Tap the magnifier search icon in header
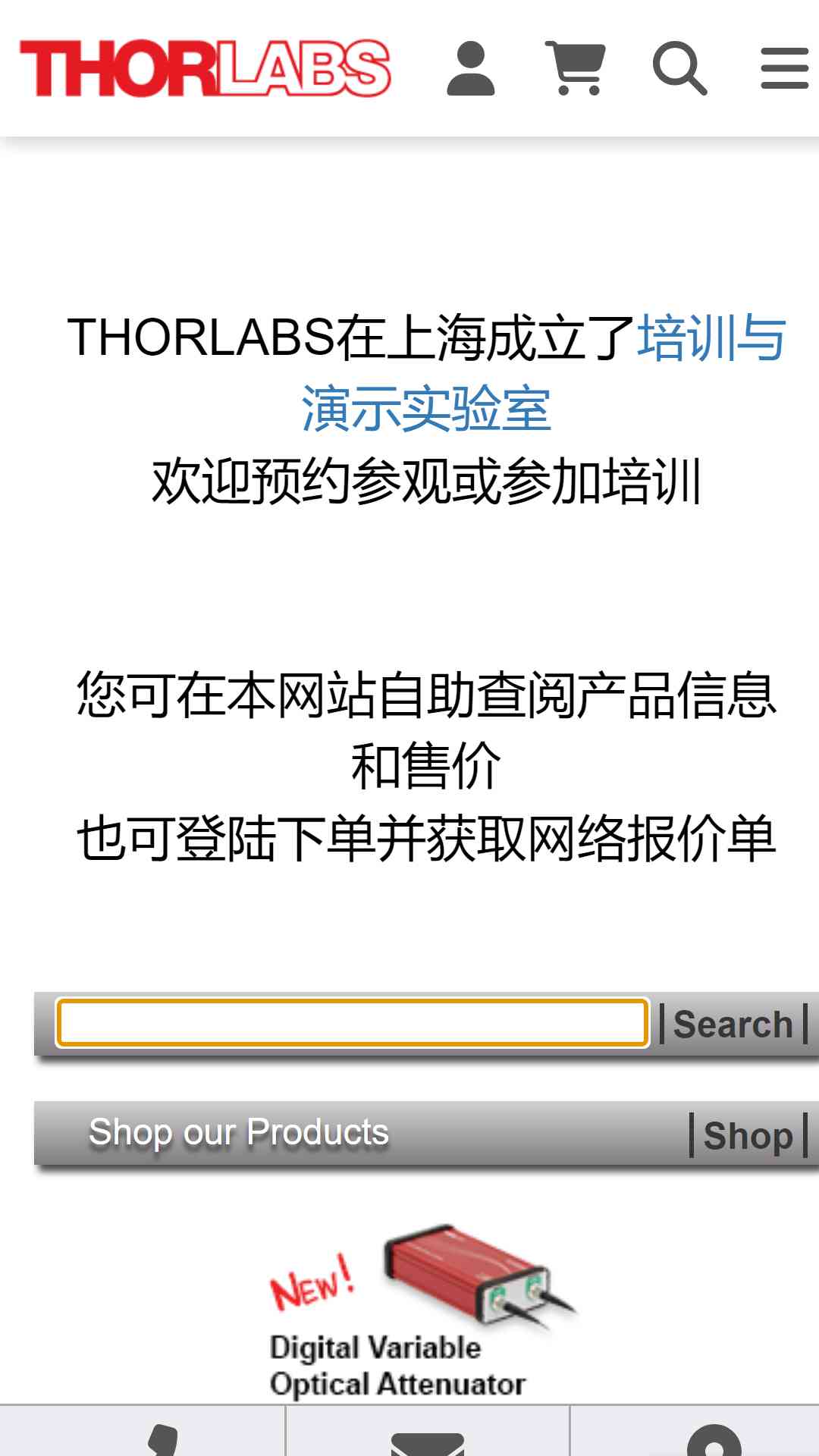The width and height of the screenshot is (819, 1456). (680, 68)
